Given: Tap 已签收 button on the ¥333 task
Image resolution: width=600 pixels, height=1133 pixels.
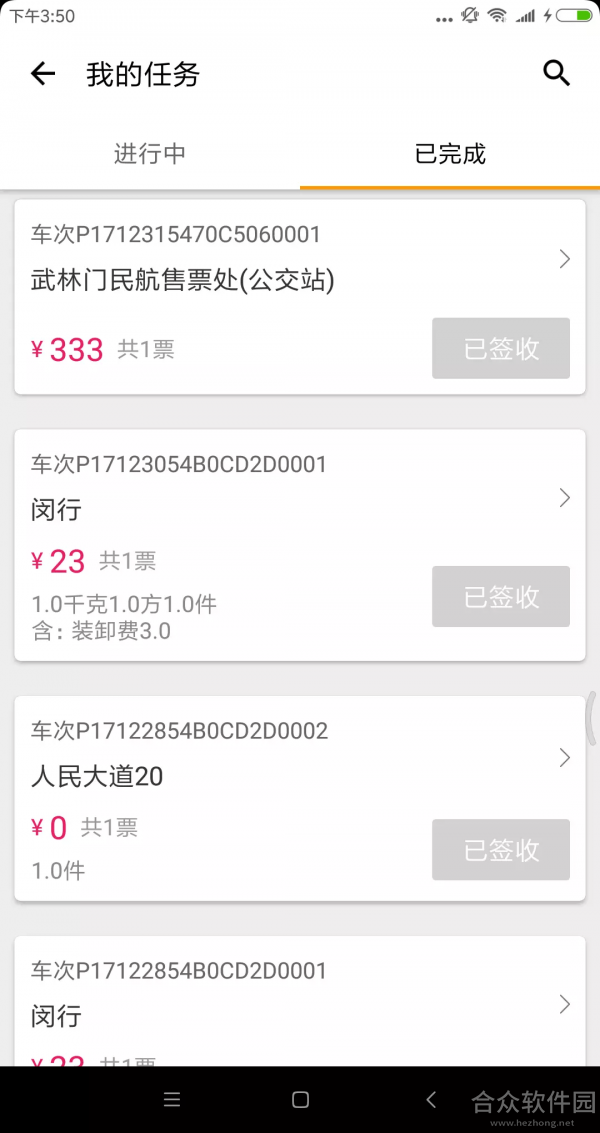Looking at the screenshot, I should [501, 348].
